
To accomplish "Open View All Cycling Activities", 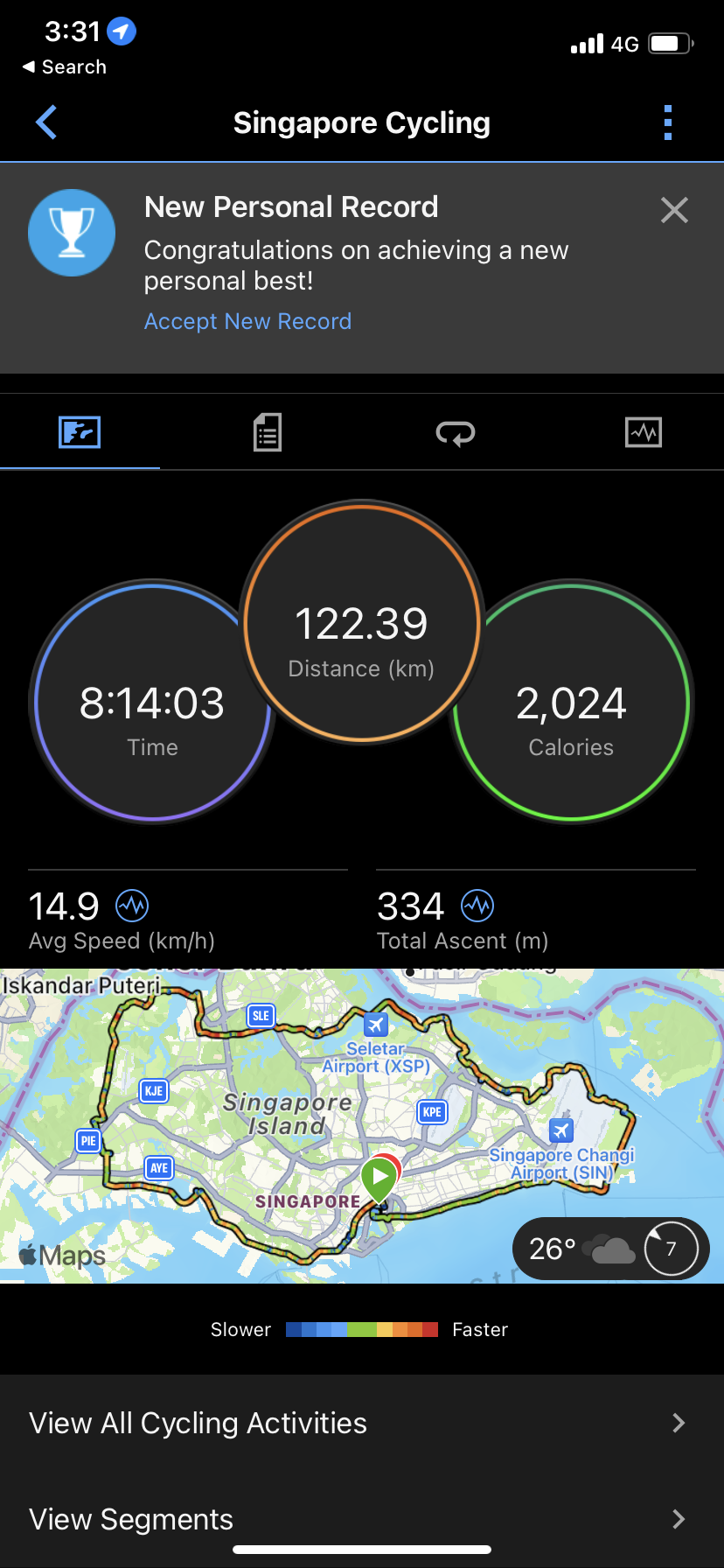I will tap(362, 1423).
